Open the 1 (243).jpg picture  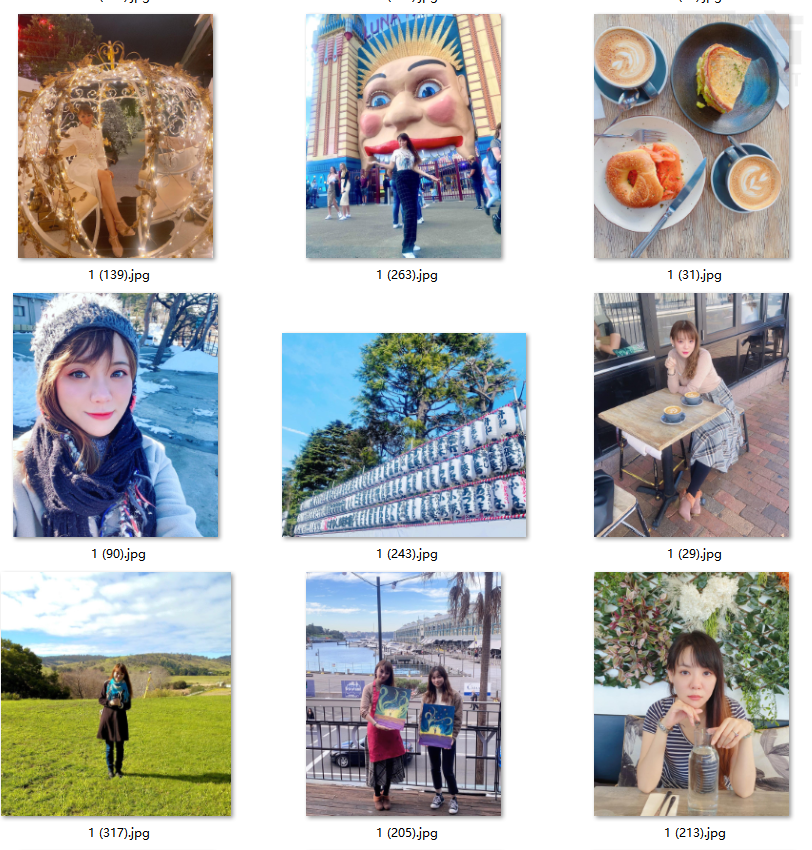(x=404, y=435)
